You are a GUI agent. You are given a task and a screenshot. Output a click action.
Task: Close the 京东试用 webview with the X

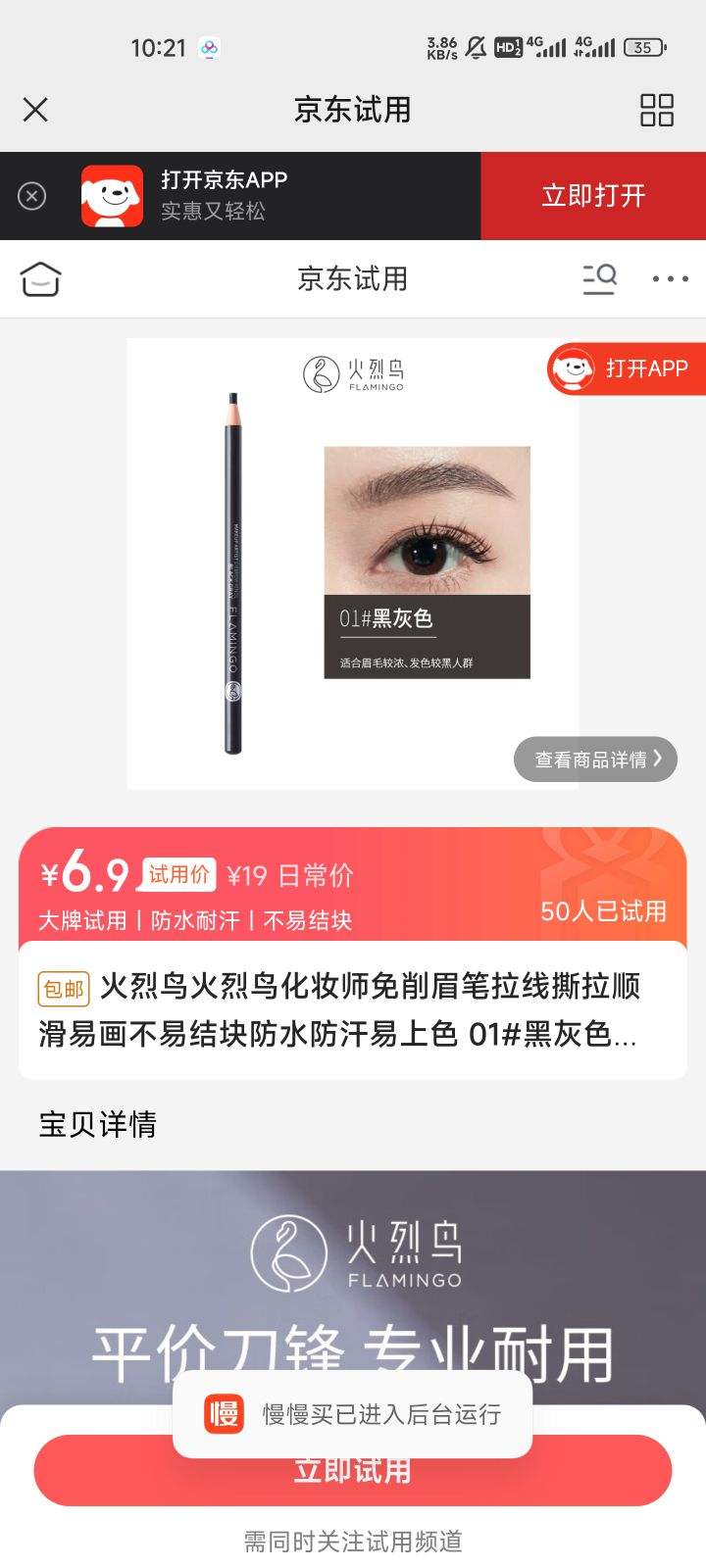click(x=35, y=110)
